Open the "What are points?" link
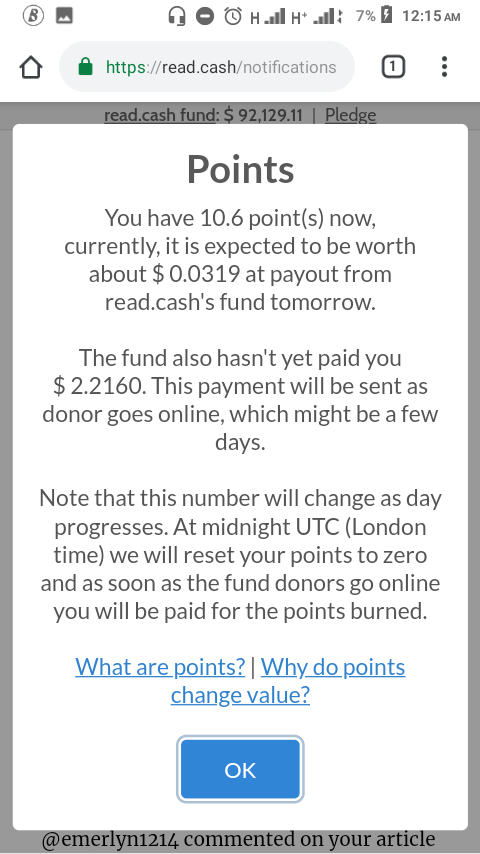The height and width of the screenshot is (854, 480). click(160, 667)
